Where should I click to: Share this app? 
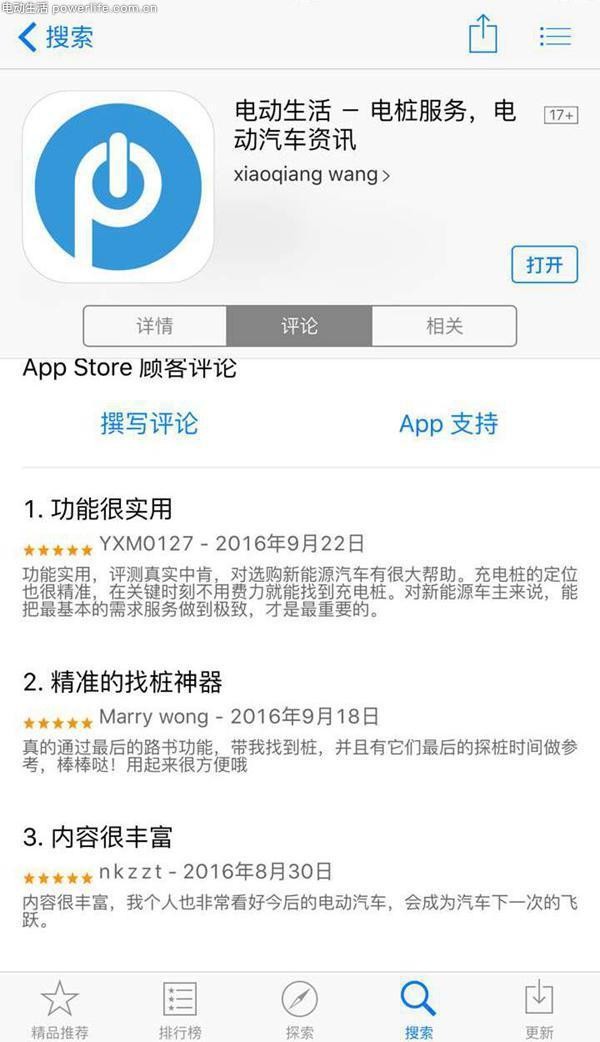483,36
